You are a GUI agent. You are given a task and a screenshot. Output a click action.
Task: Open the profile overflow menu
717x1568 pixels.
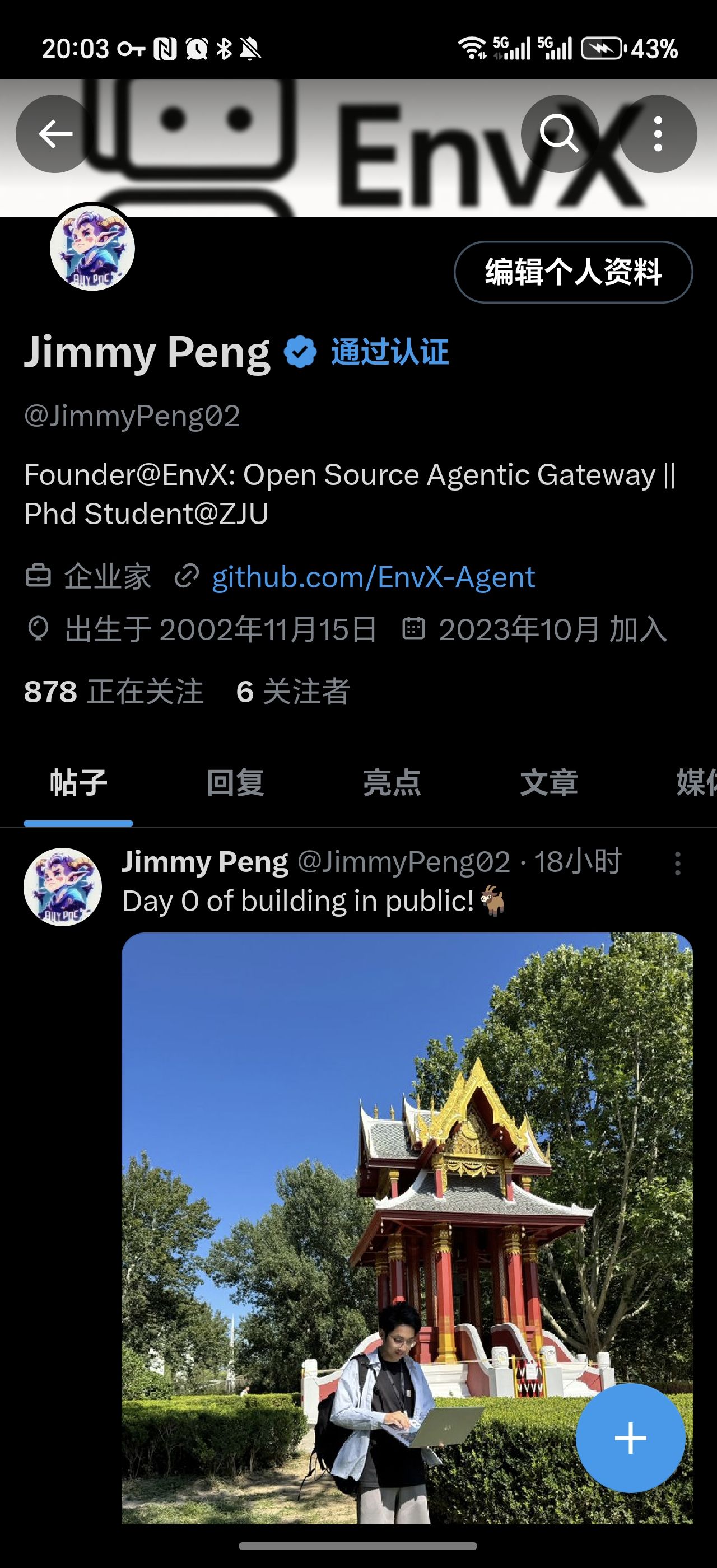658,134
